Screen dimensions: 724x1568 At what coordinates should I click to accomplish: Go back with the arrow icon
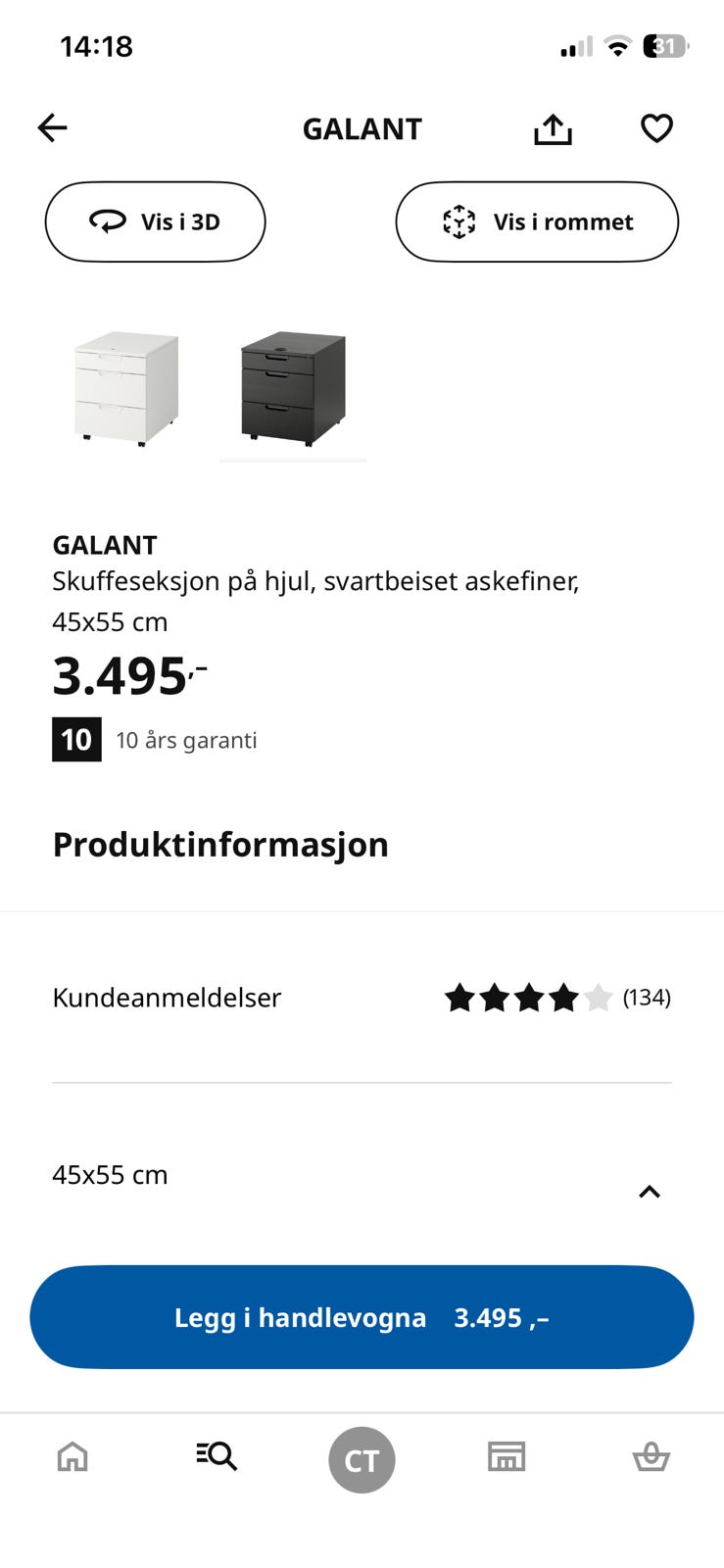coord(52,127)
